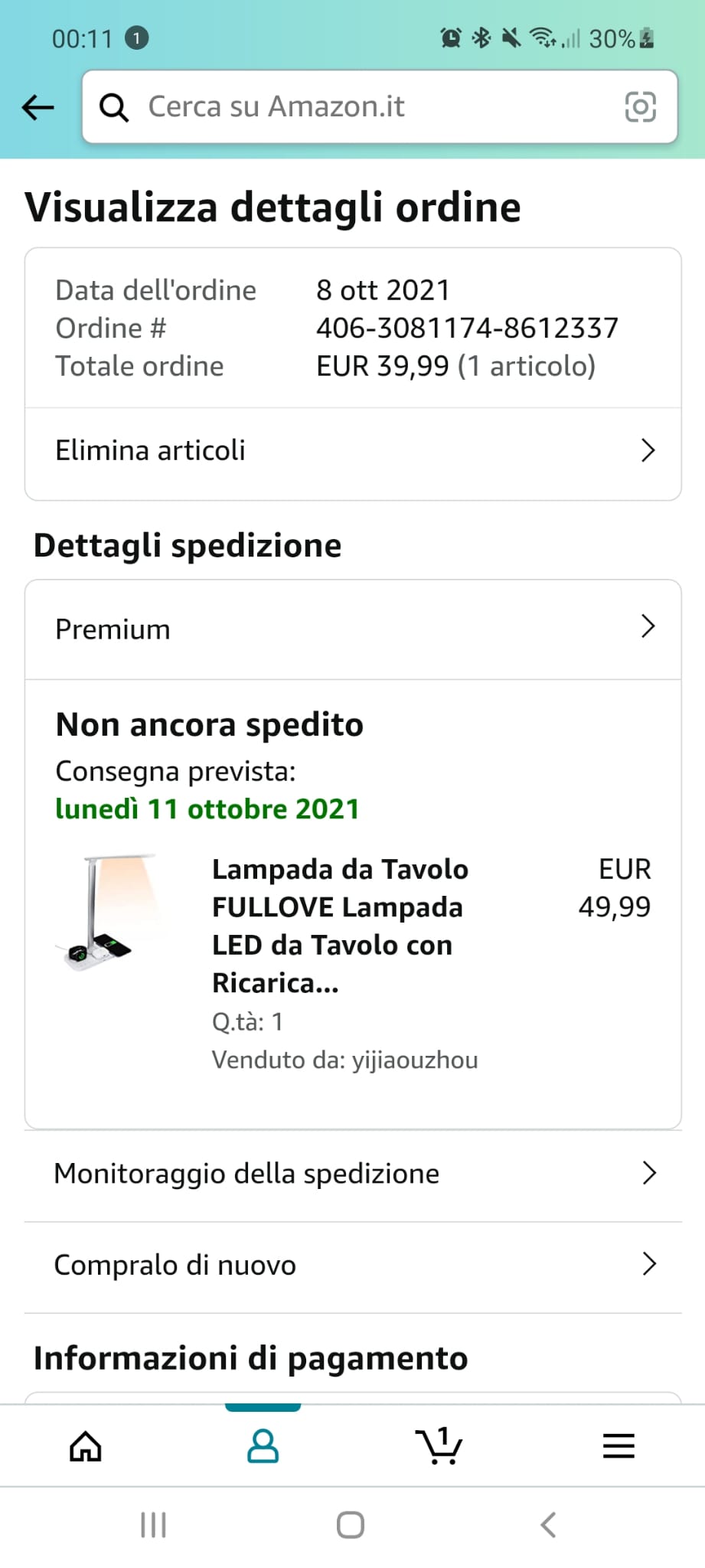This screenshot has height=1568, width=705.
Task: Open the camera scan icon in search bar
Action: tap(640, 107)
